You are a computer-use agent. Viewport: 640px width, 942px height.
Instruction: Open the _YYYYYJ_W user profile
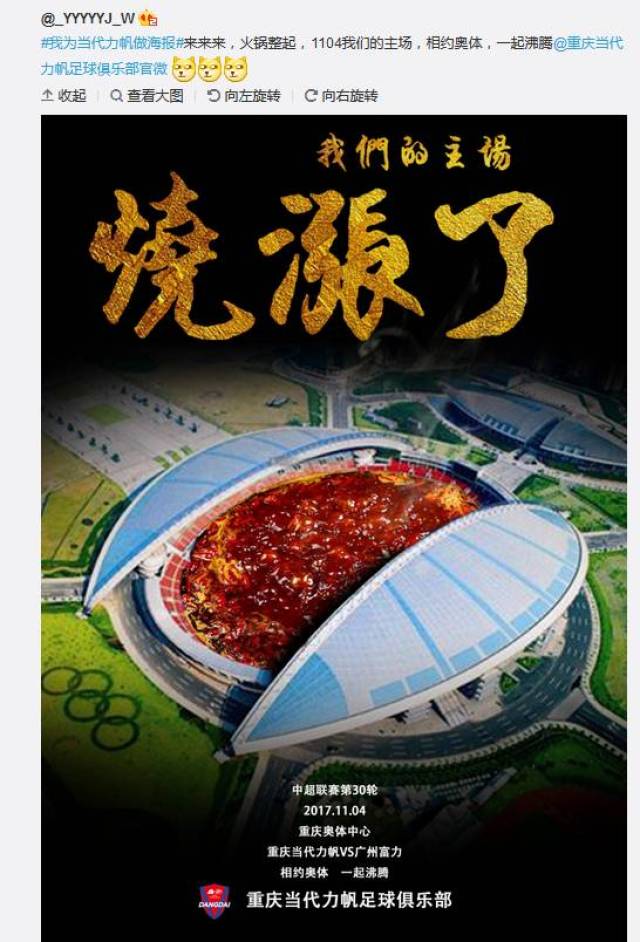[88, 17]
